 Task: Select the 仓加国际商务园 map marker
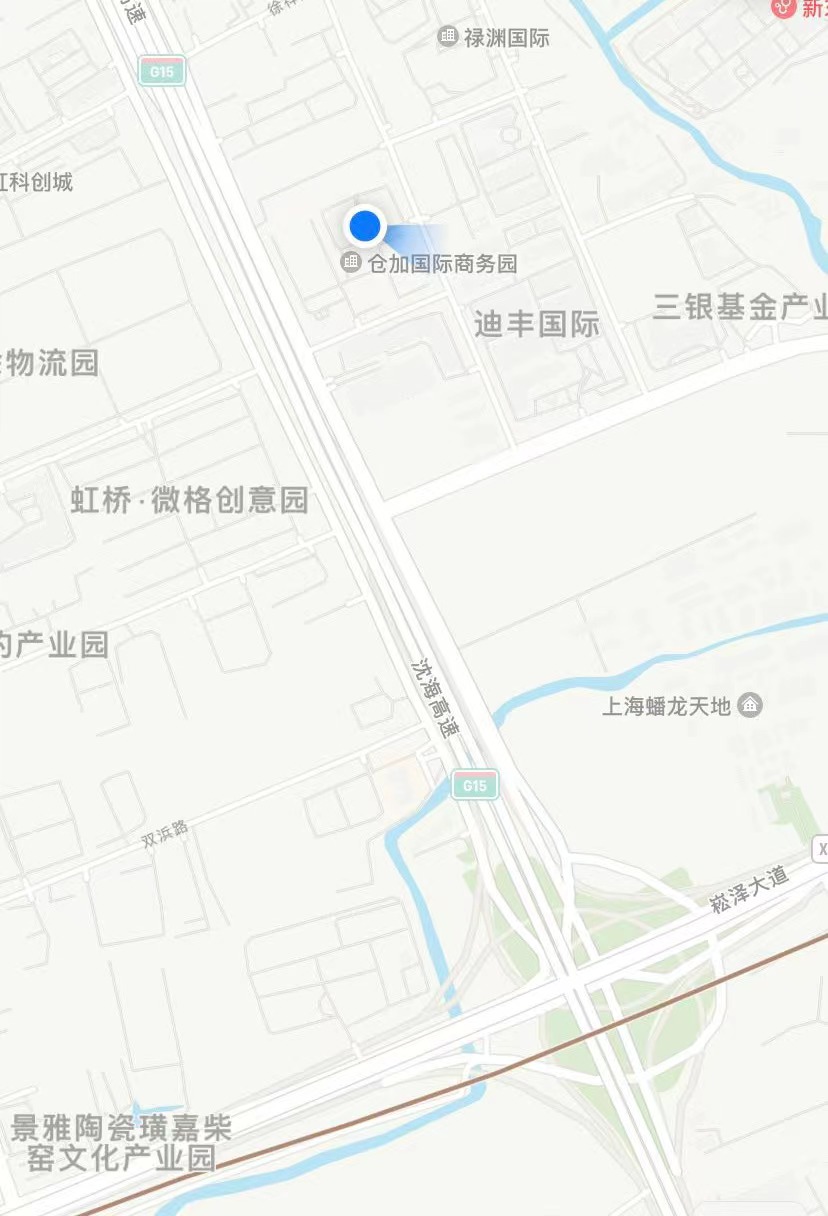tap(351, 263)
